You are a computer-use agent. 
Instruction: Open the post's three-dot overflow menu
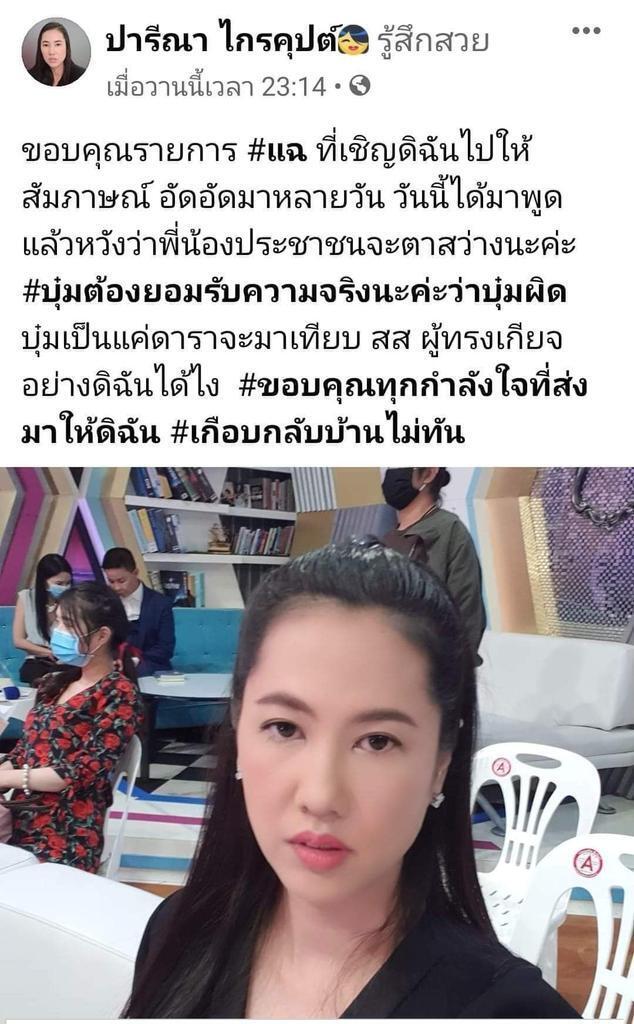coord(586,31)
